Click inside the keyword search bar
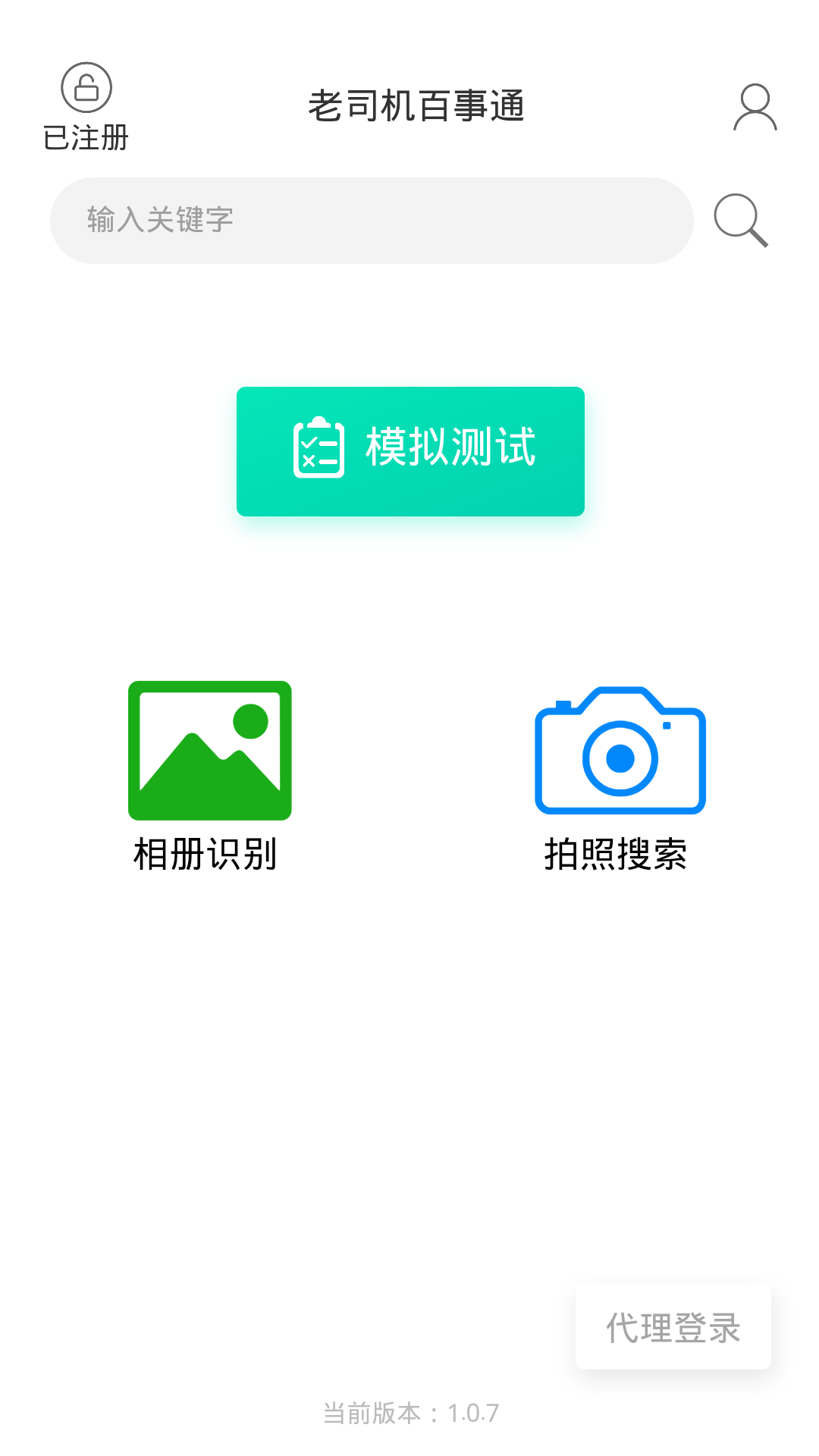Screen dimensions: 819x1456 [370, 220]
